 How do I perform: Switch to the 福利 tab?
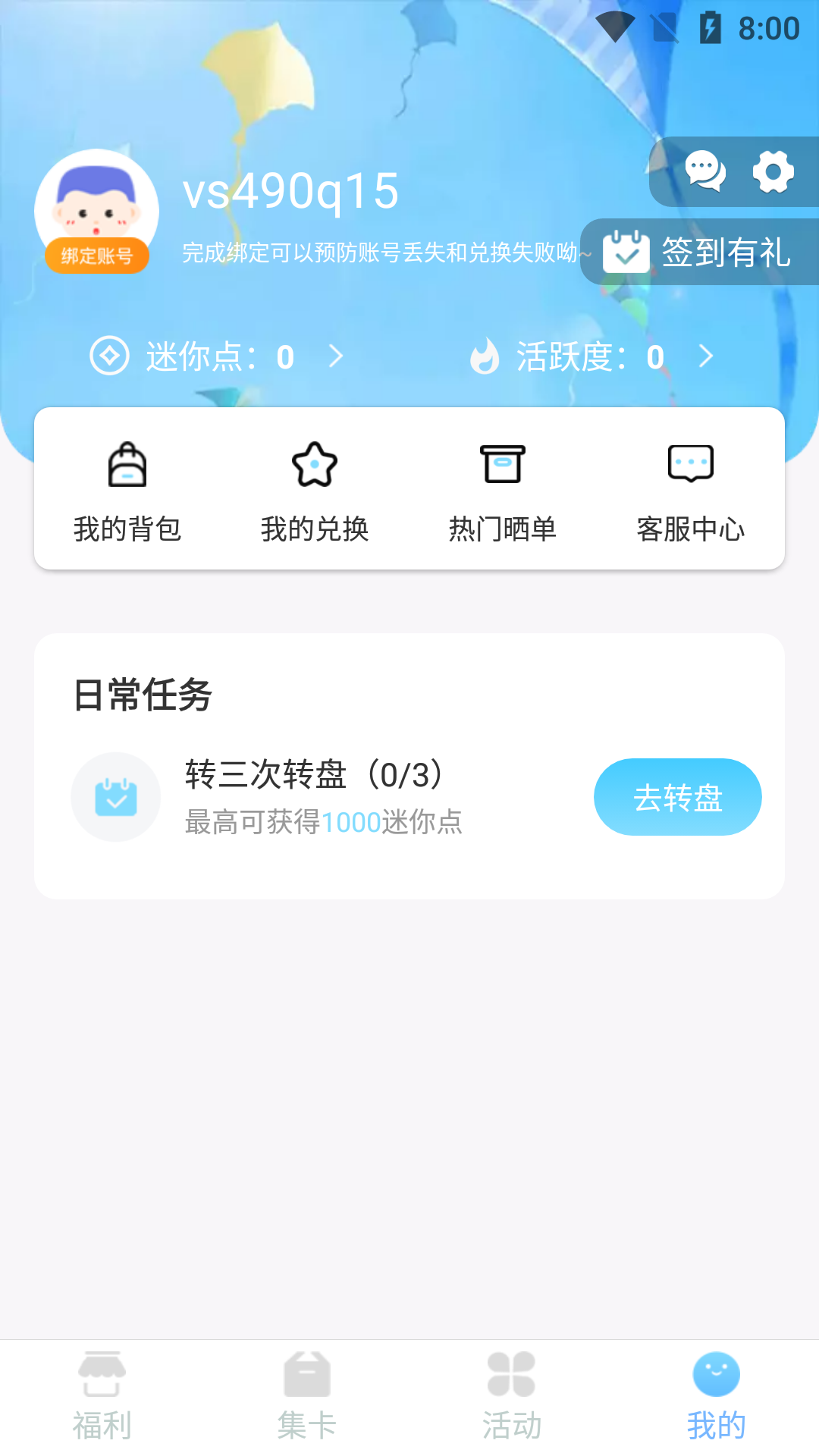[x=102, y=1396]
